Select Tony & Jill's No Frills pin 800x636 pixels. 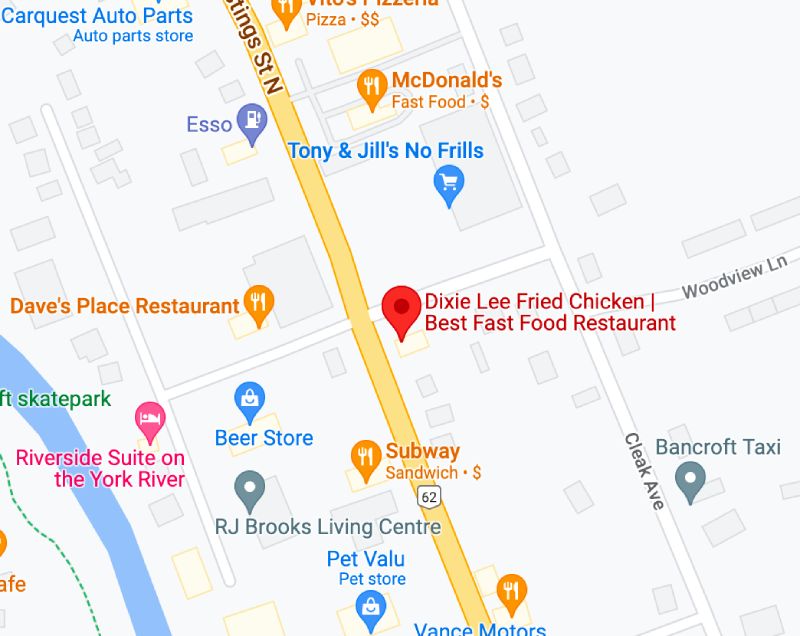pyautogui.click(x=449, y=185)
